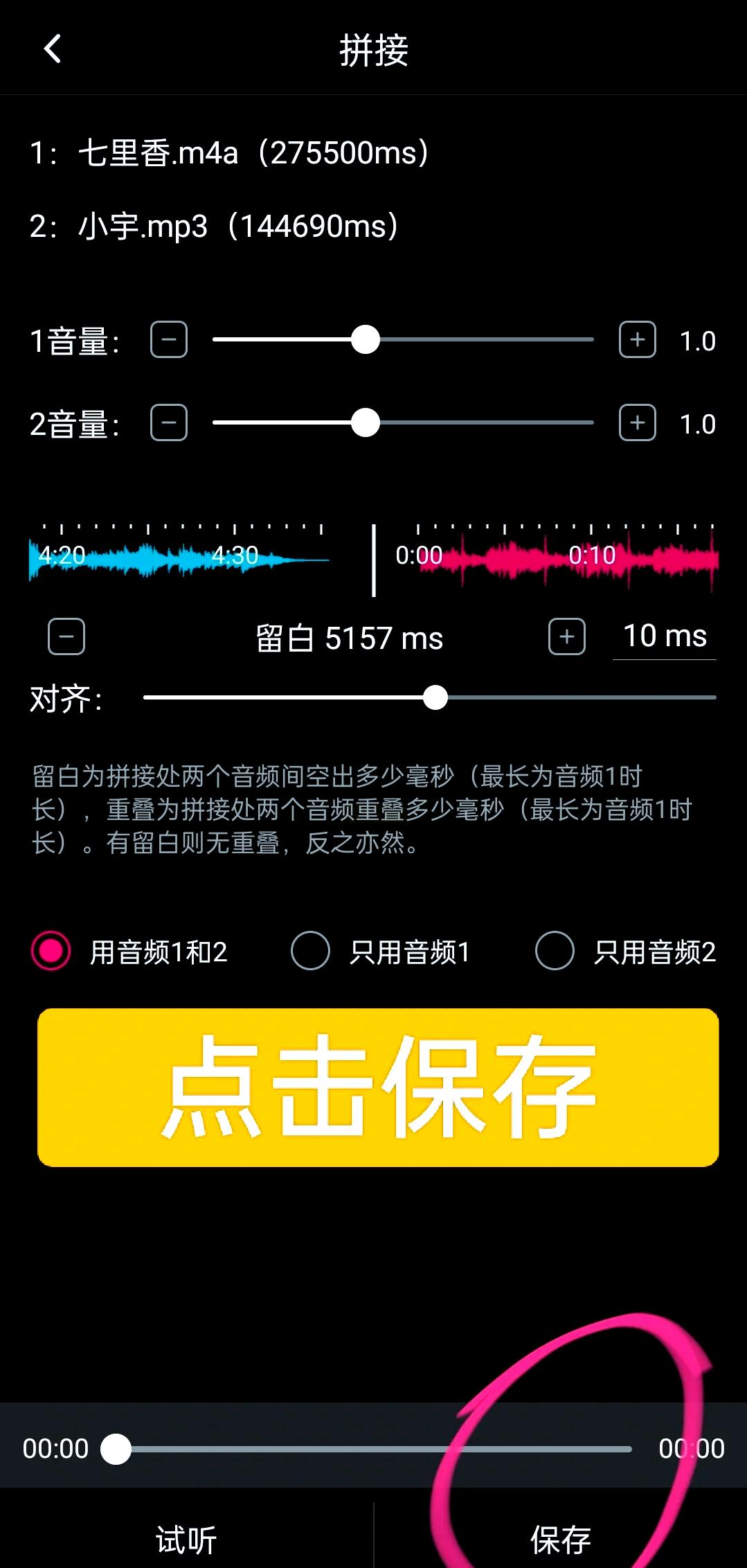The width and height of the screenshot is (747, 1568).
Task: Preview the result with 试听
Action: pyautogui.click(x=186, y=1539)
